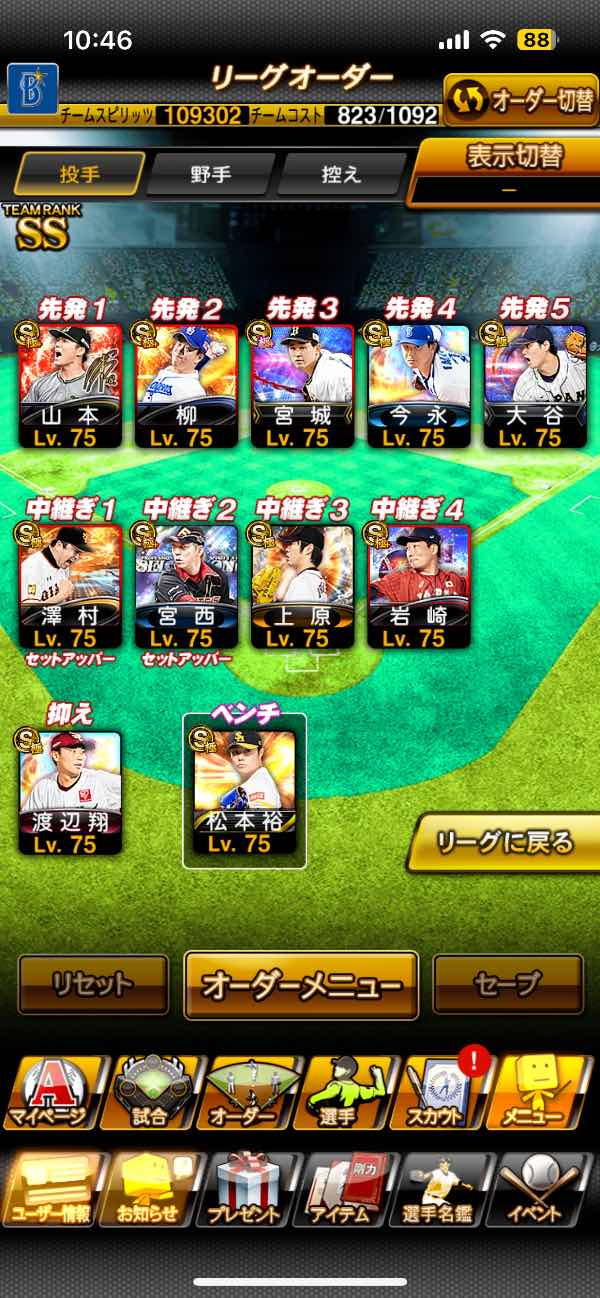Viewport: 600px width, 1298px height.
Task: Go to マイページ
Action: (x=50, y=1092)
